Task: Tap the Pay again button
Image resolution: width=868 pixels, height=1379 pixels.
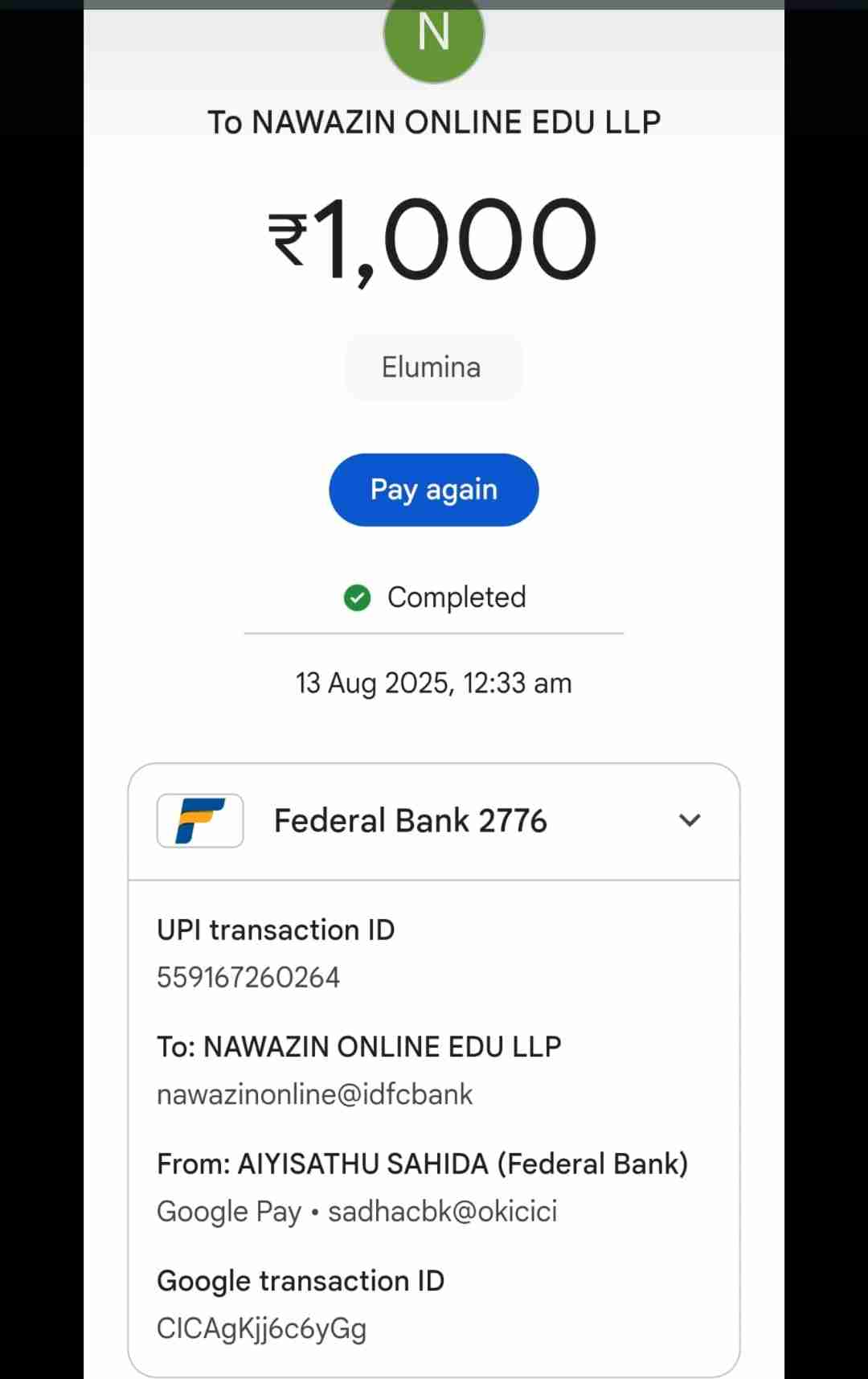Action: coord(433,490)
